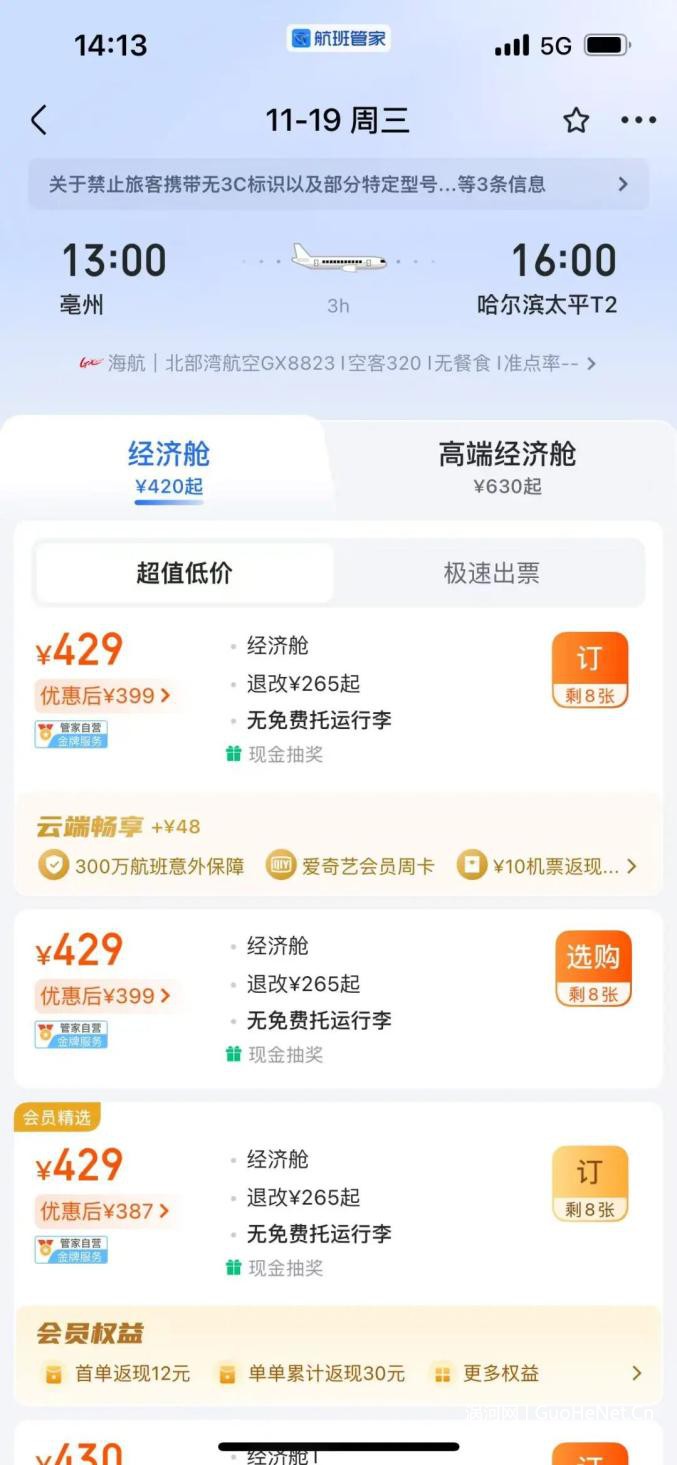Expand the 云端畅享 +¥48 benefits
The image size is (677, 1465).
[x=338, y=847]
